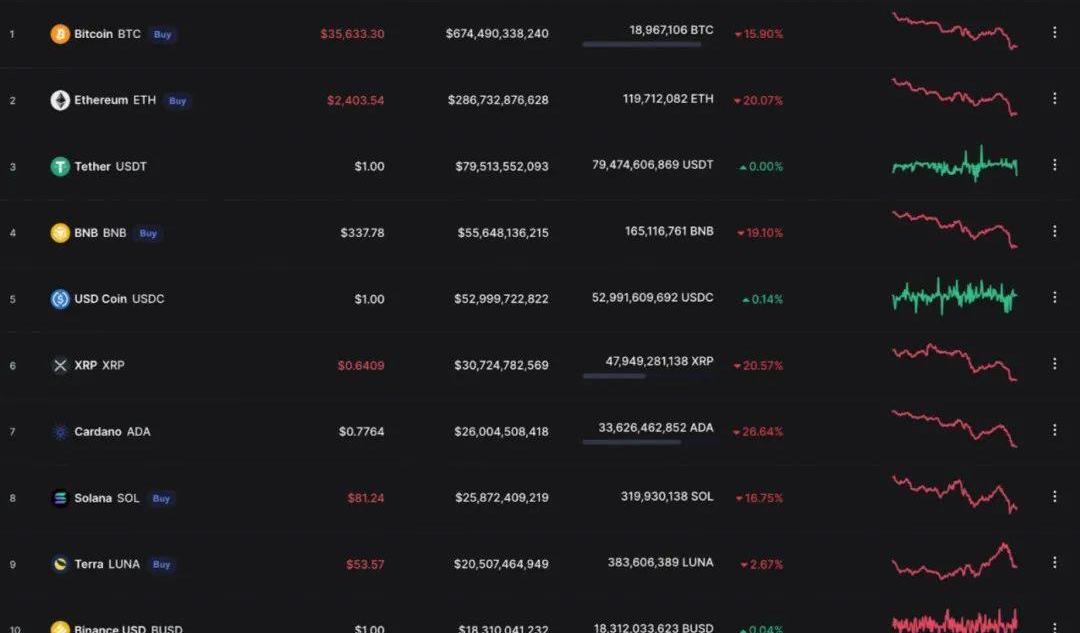Open the Bitcoin BTC coin page
Image resolution: width=1080 pixels, height=633 pixels.
pos(107,34)
